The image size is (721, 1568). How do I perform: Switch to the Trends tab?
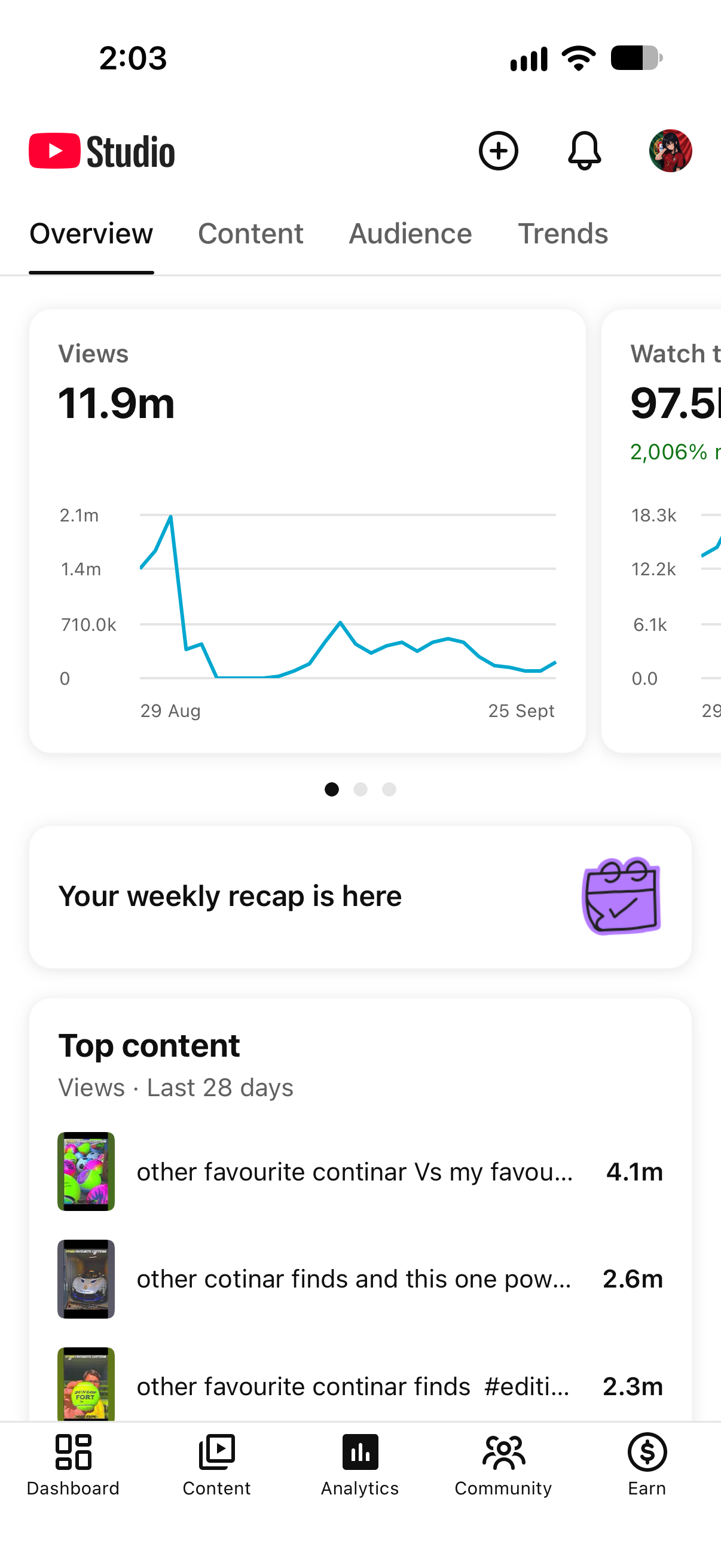(563, 234)
